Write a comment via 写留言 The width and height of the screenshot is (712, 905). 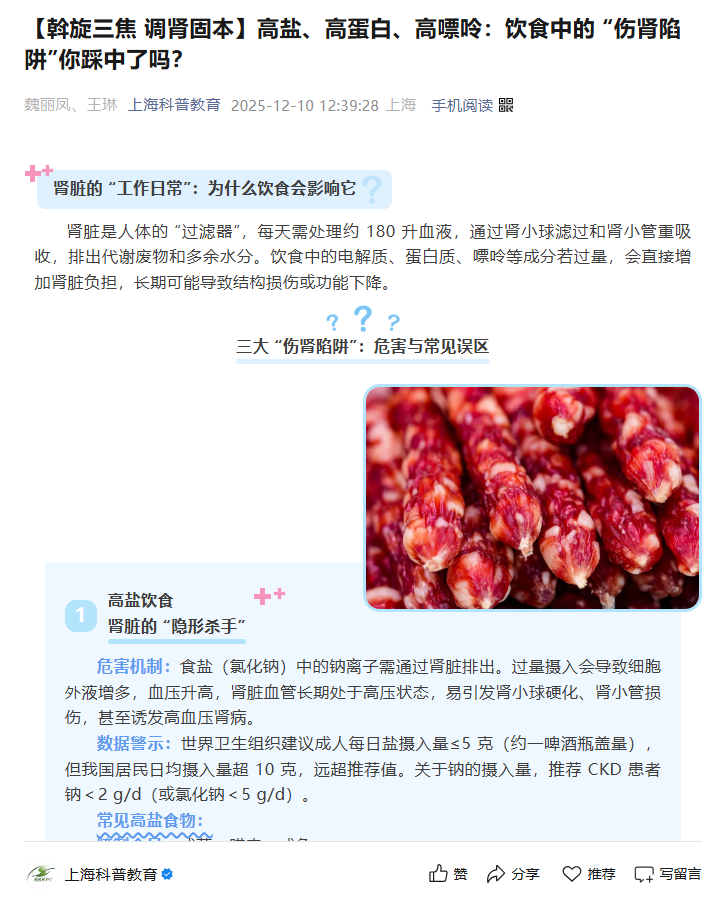(x=668, y=874)
